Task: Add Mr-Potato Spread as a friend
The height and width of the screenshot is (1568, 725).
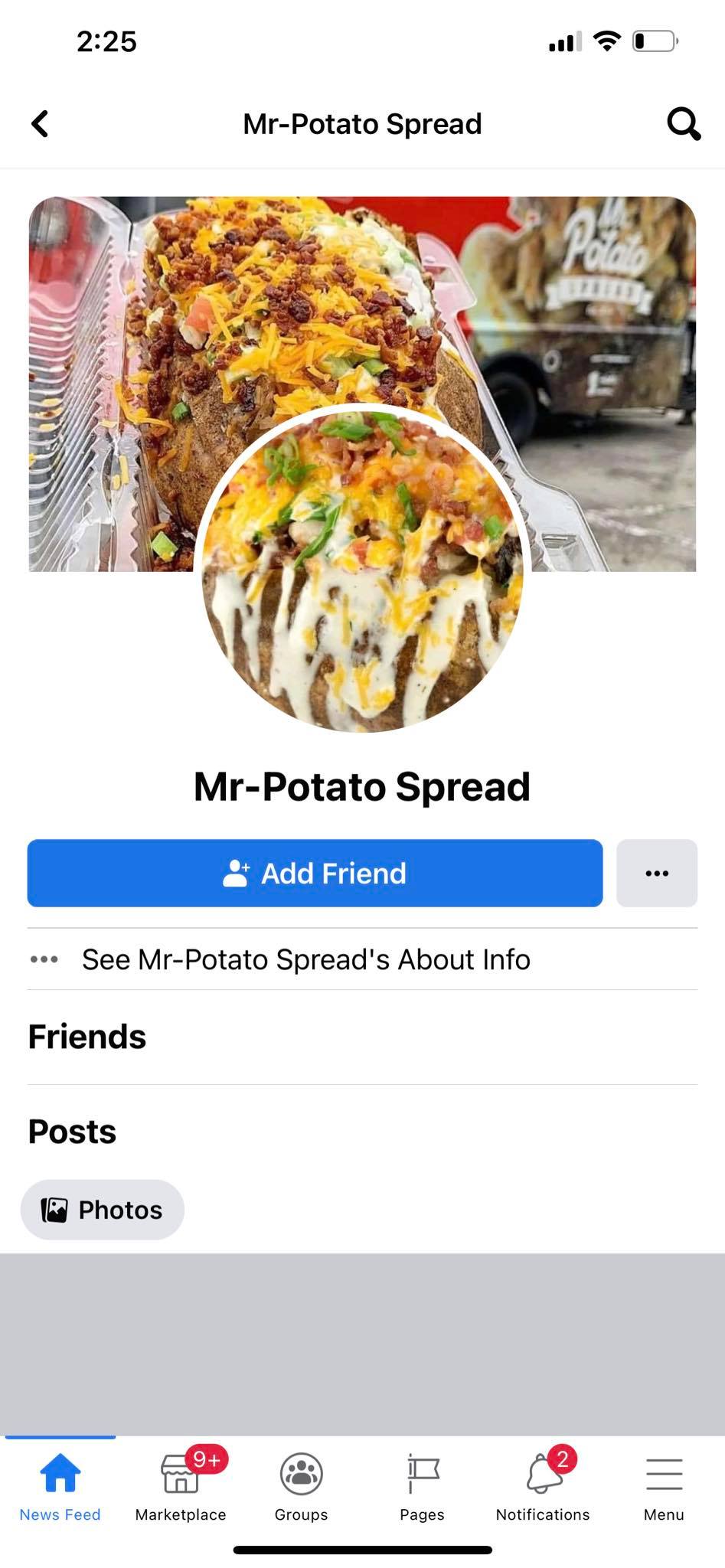Action: pyautogui.click(x=315, y=873)
